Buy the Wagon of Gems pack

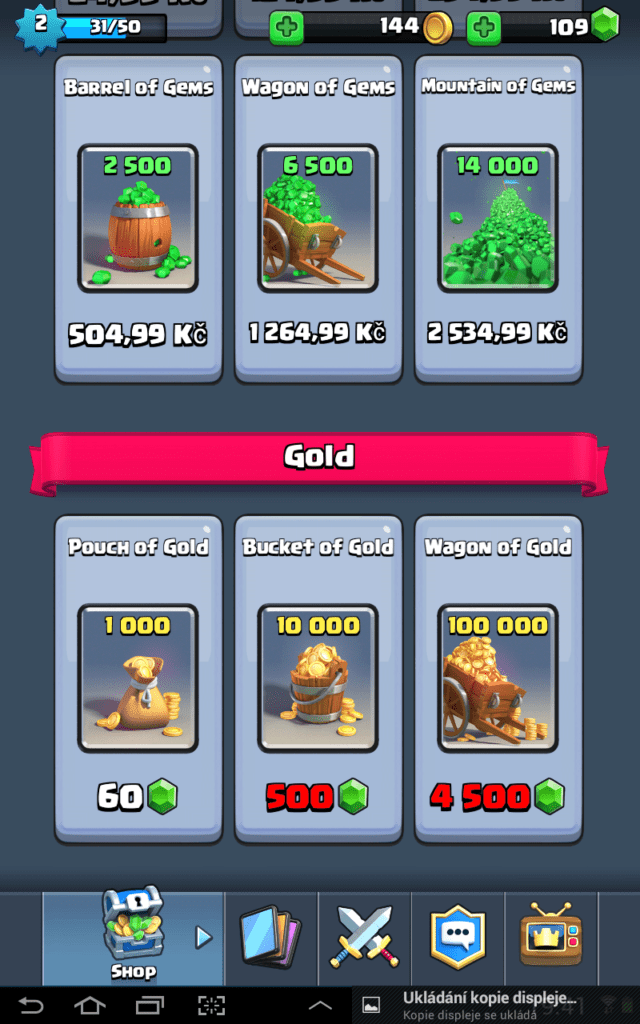[x=318, y=219]
